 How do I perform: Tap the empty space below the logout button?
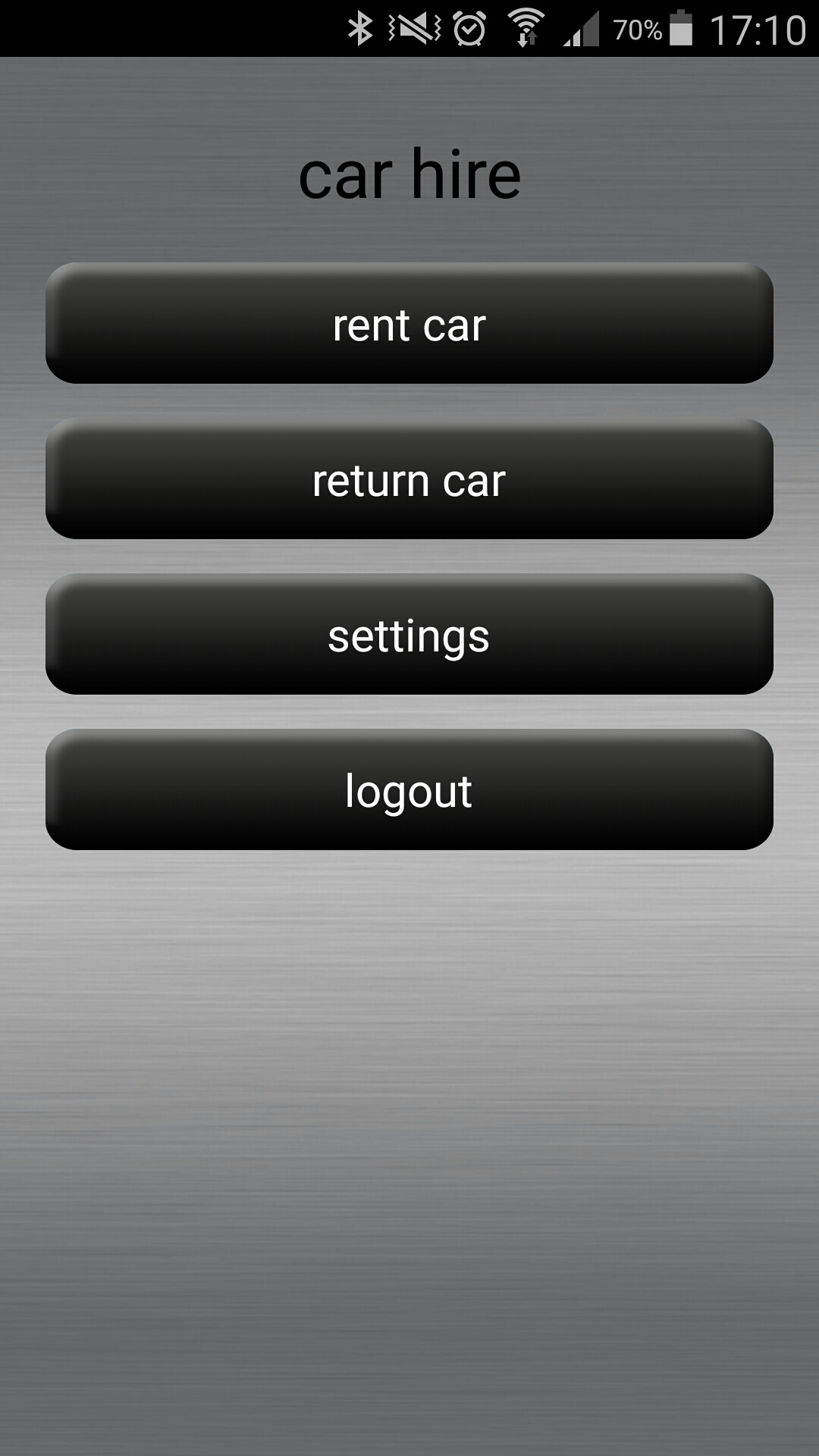click(409, 1062)
